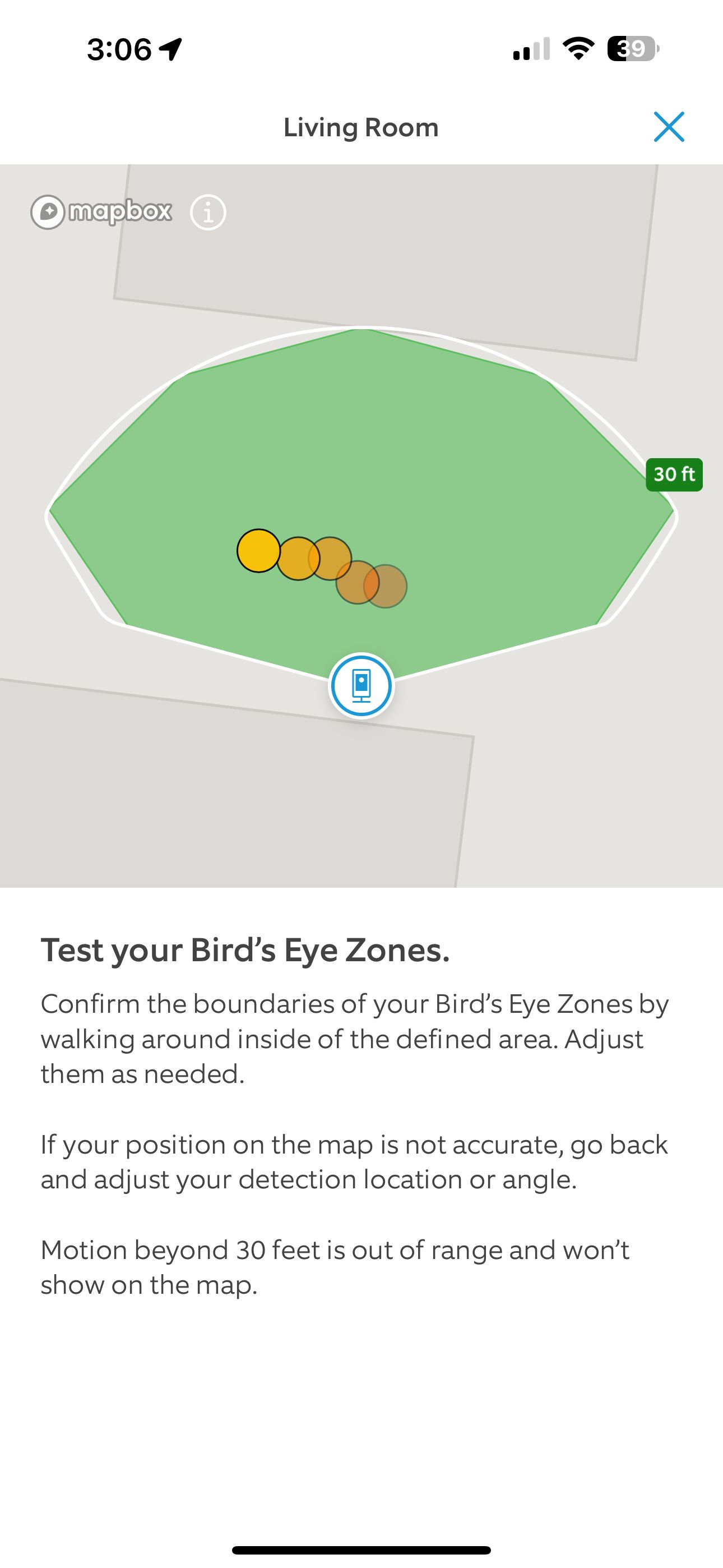Open the Mapbox attribution logo

pos(104,212)
